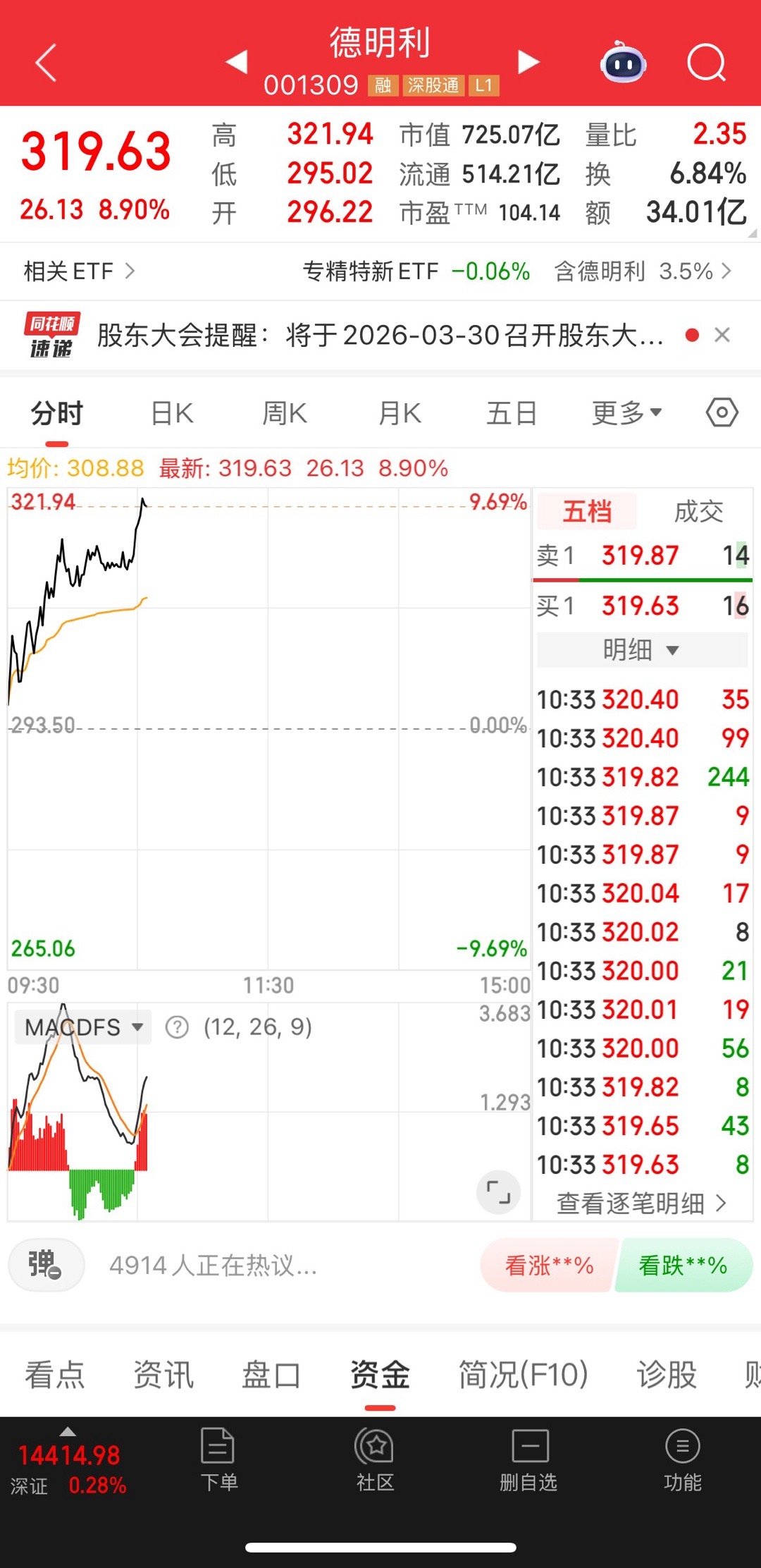Toggle the 弹 danmaku comments bubble

[46, 1264]
